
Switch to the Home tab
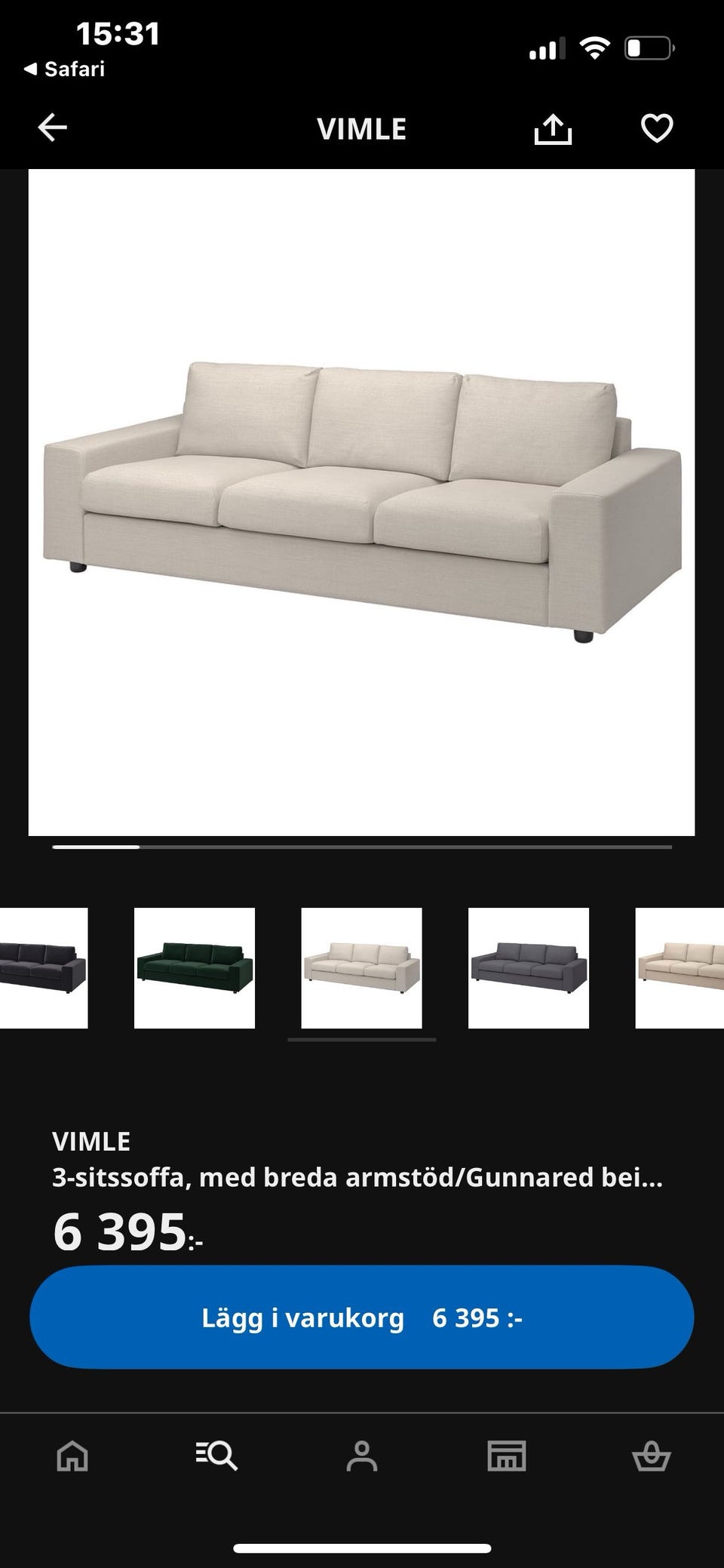pyautogui.click(x=72, y=1456)
